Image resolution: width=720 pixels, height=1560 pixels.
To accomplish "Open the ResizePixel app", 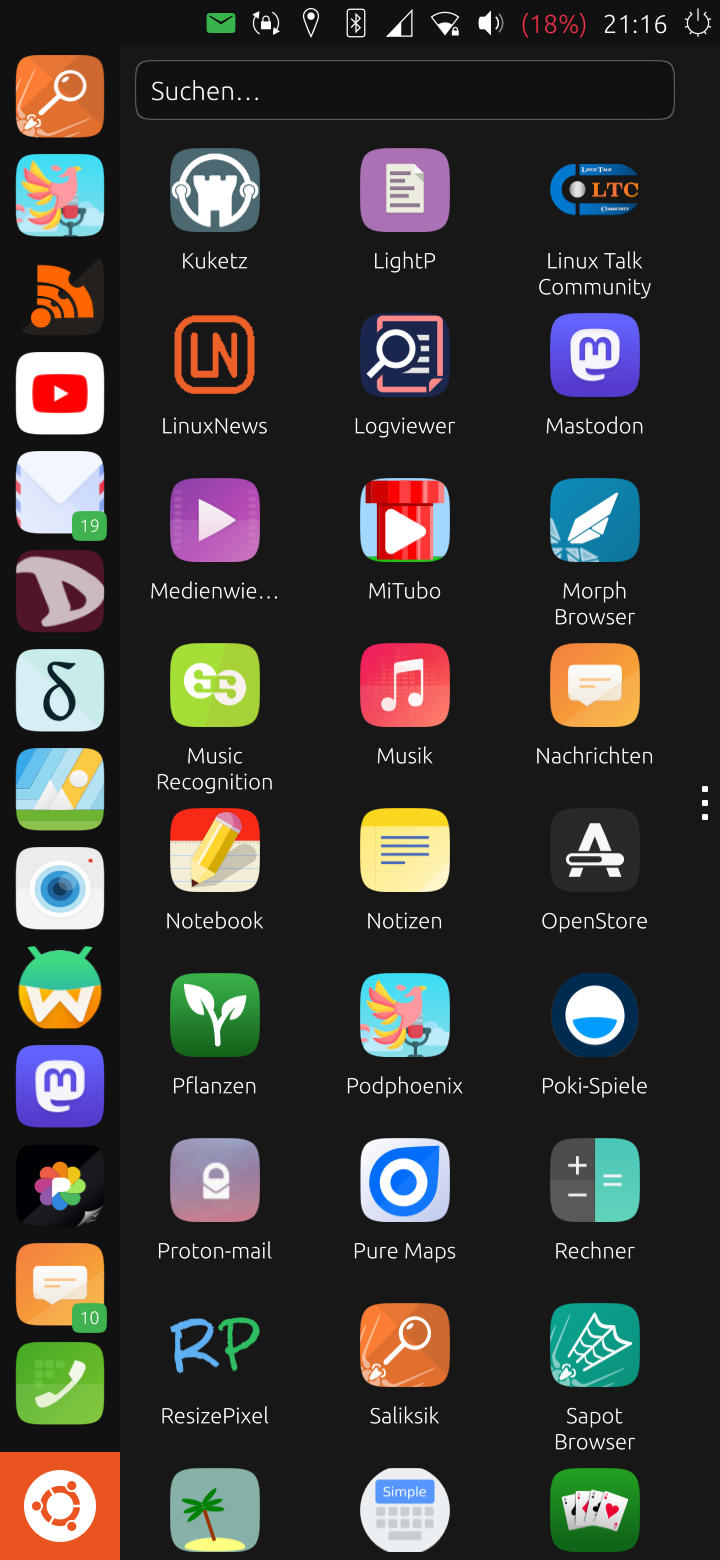I will 214,1346.
